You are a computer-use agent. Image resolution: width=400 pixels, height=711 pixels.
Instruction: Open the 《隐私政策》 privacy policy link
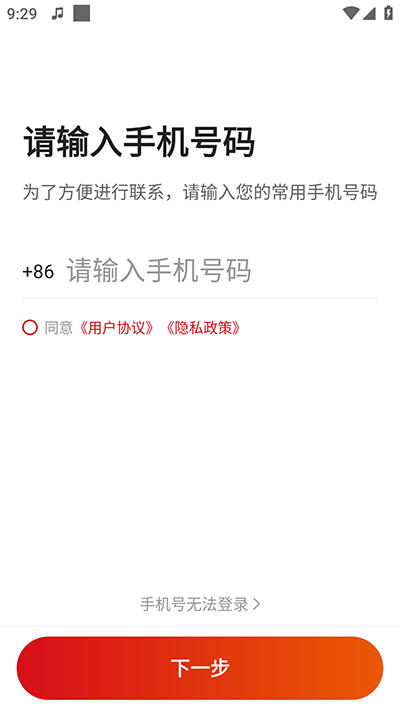tap(202, 328)
